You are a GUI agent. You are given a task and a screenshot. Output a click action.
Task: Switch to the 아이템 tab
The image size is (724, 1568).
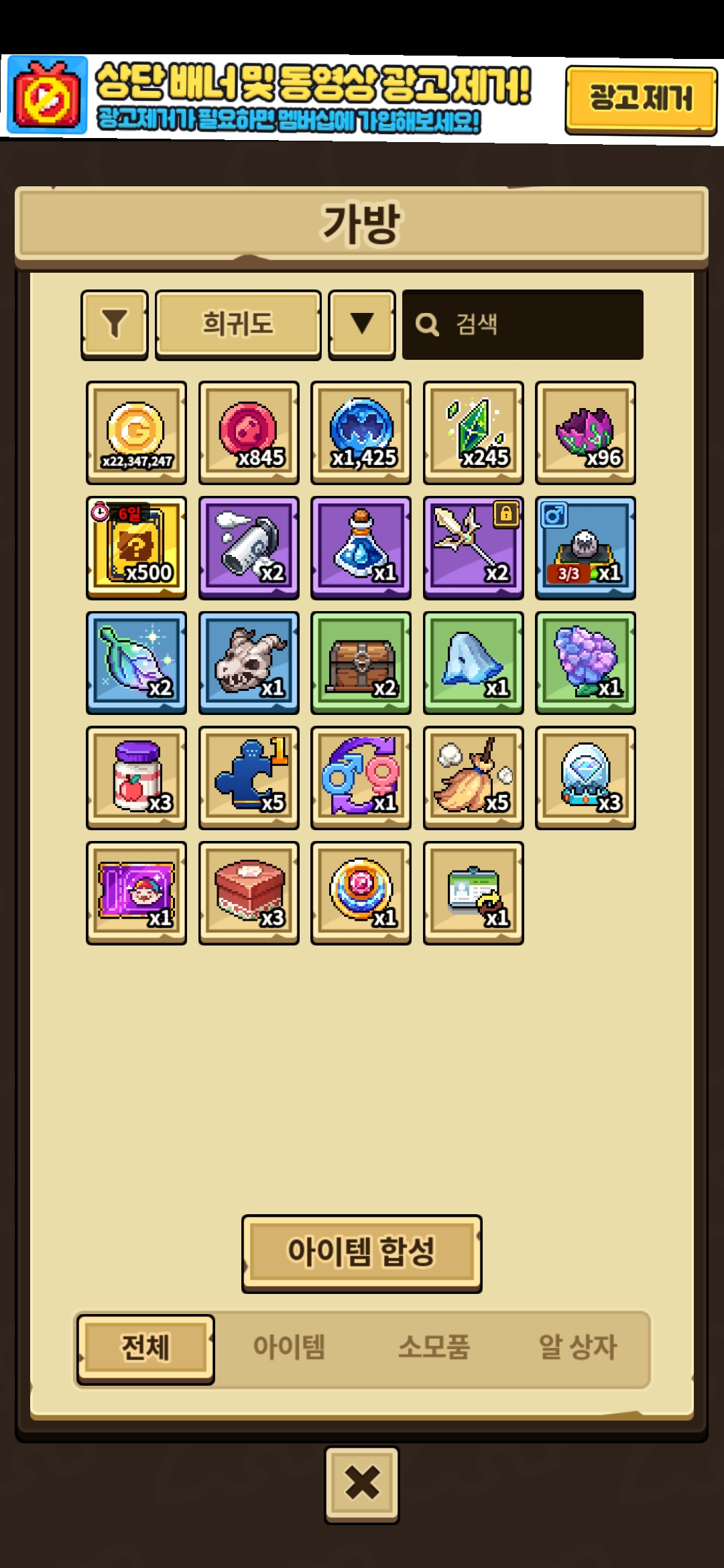[289, 1347]
